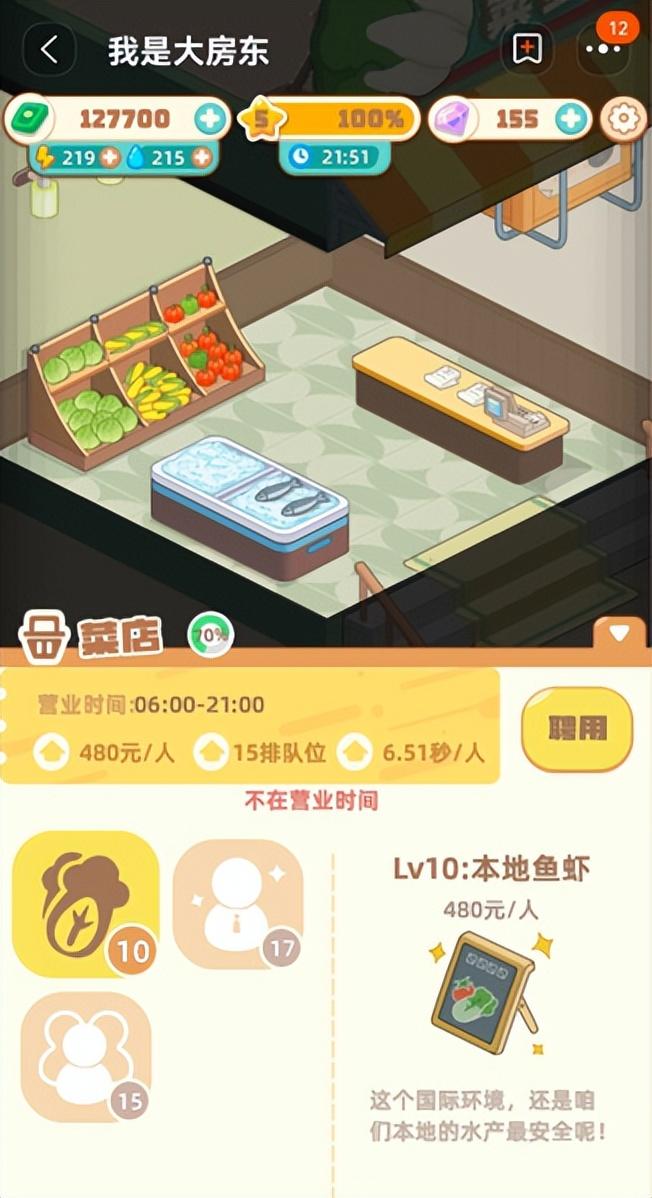This screenshot has height=1198, width=652.
Task: Open the settings gear
Action: click(x=624, y=119)
